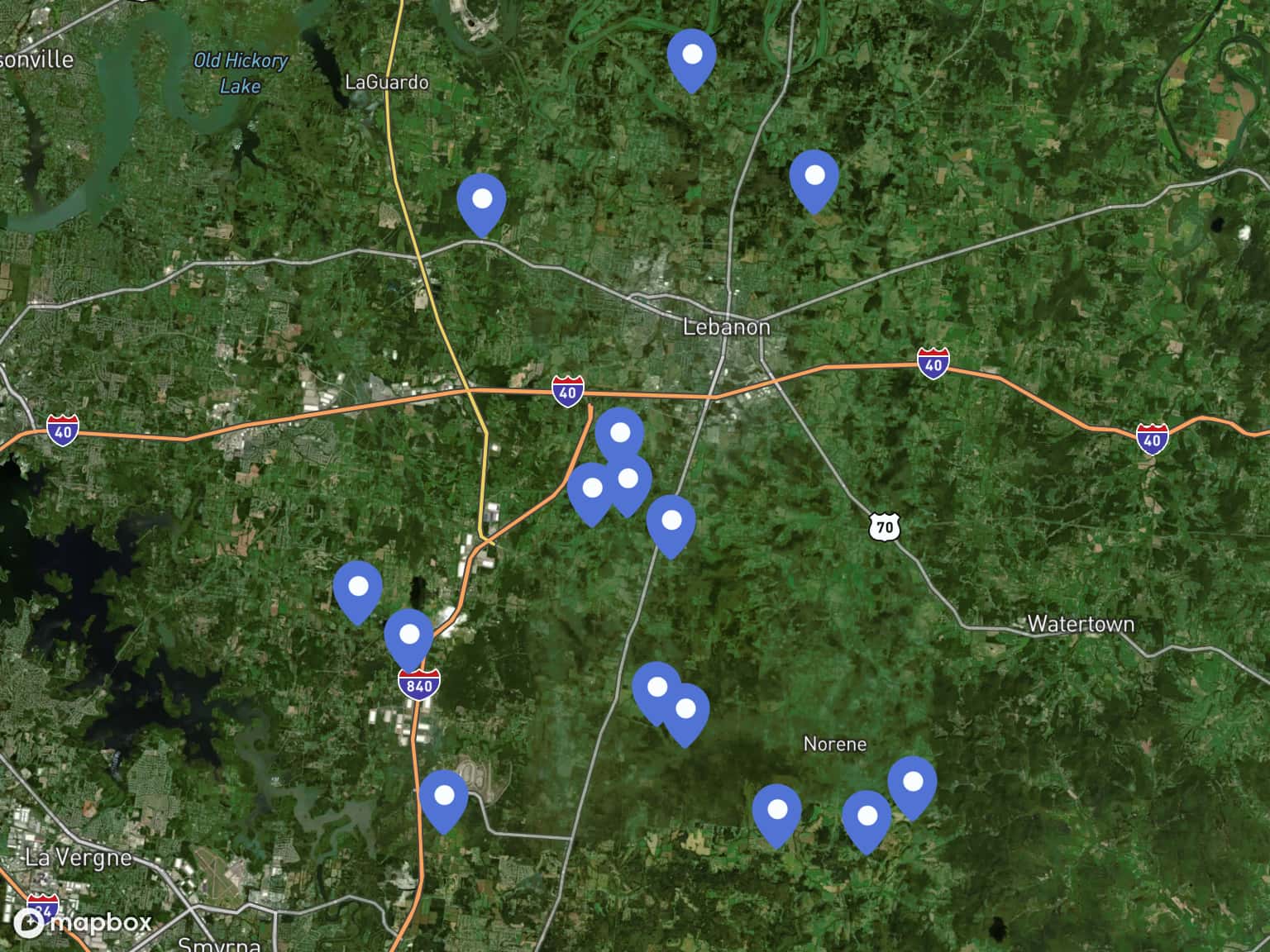The width and height of the screenshot is (1270, 952).
Task: Tap the northernmost pin above Lebanon
Action: (x=691, y=55)
